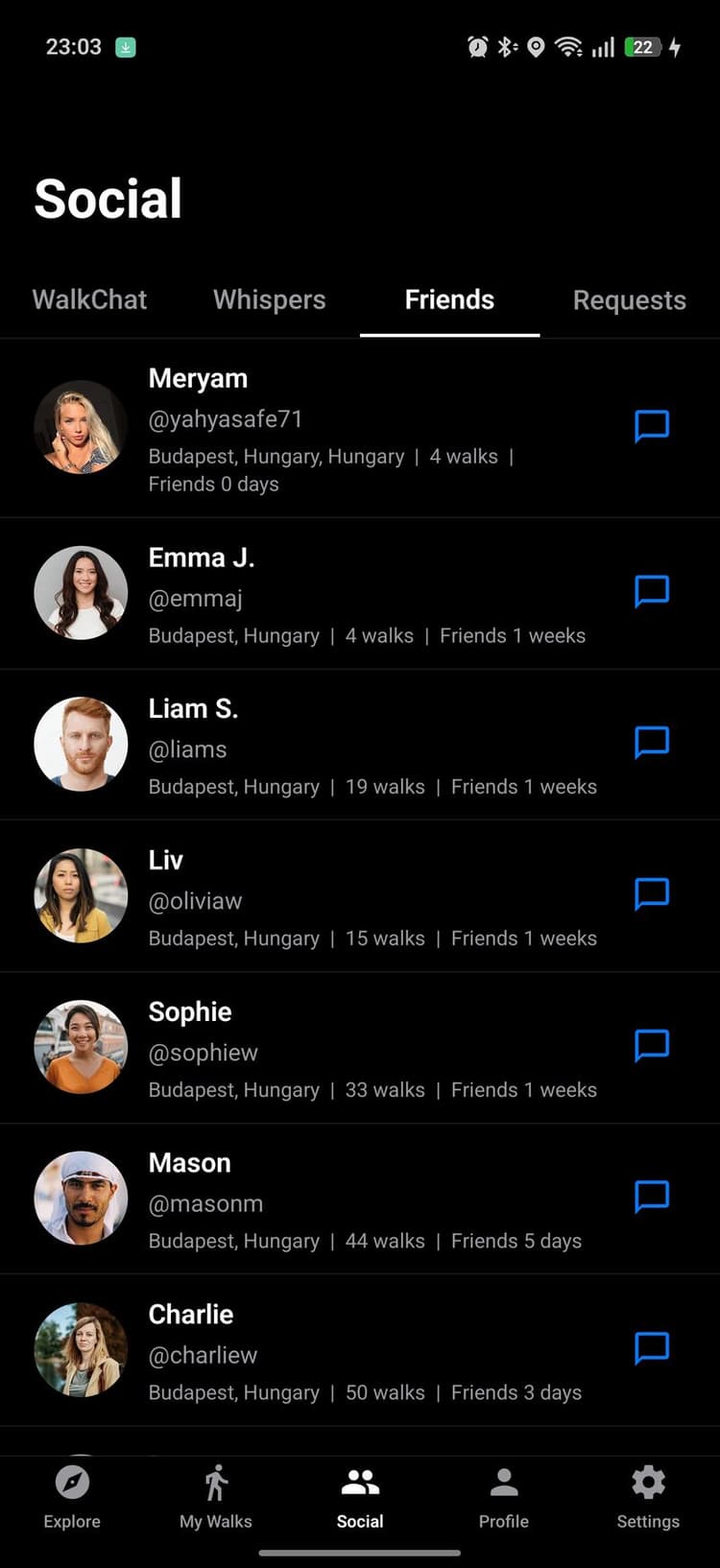
Task: Tap the @oliviaw username
Action: coord(196,900)
